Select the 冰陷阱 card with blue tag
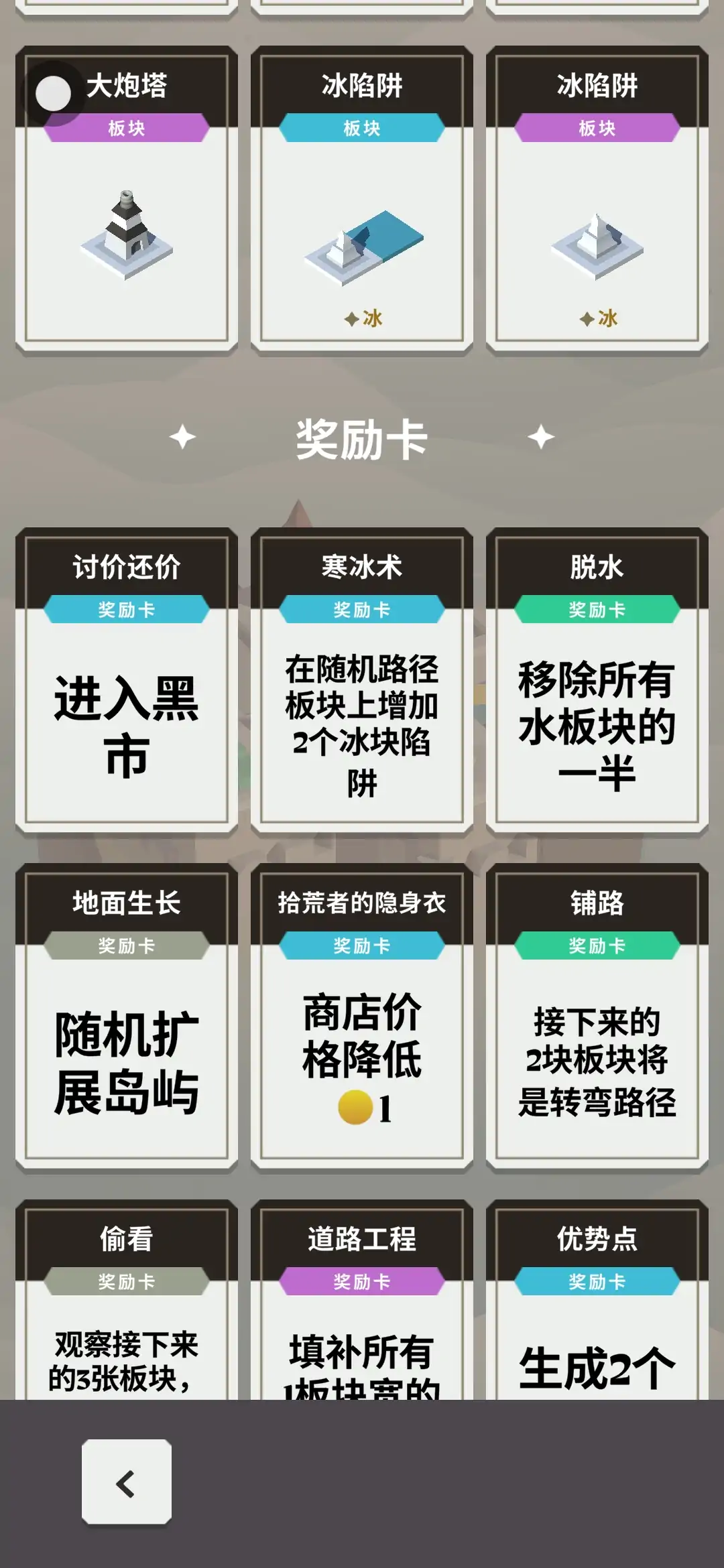Viewport: 724px width, 1568px height. (x=361, y=201)
